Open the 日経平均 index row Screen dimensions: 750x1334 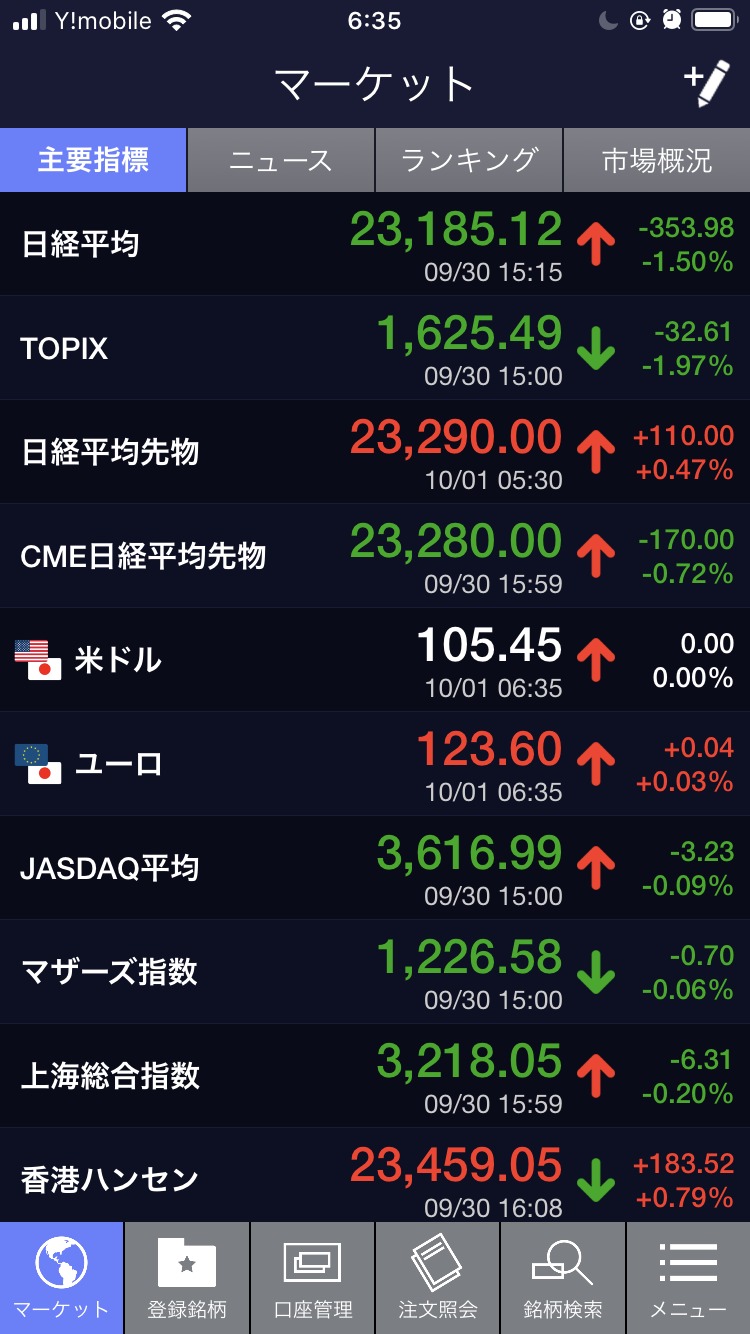pos(375,244)
